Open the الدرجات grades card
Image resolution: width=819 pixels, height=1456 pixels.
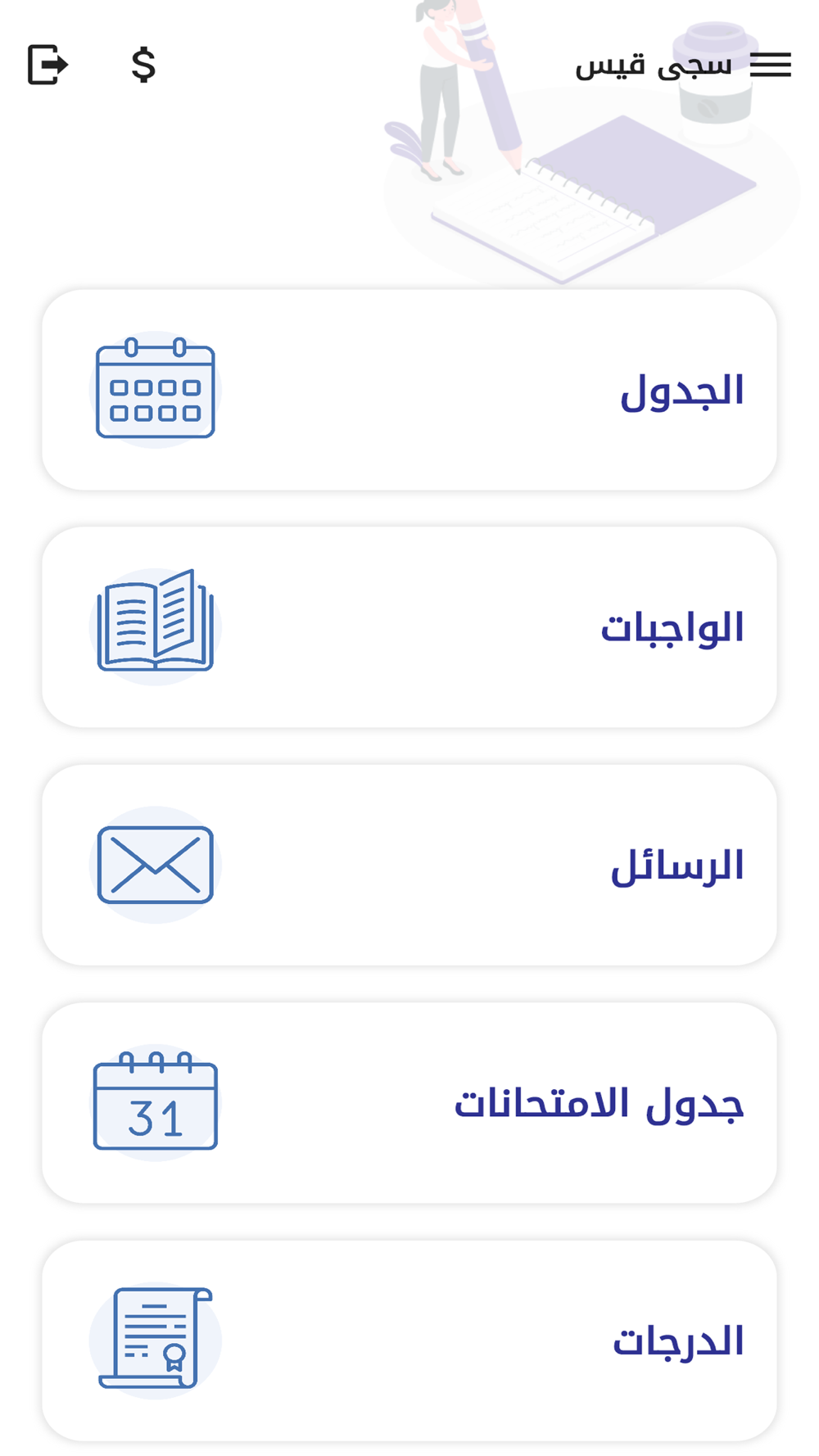point(409,1341)
